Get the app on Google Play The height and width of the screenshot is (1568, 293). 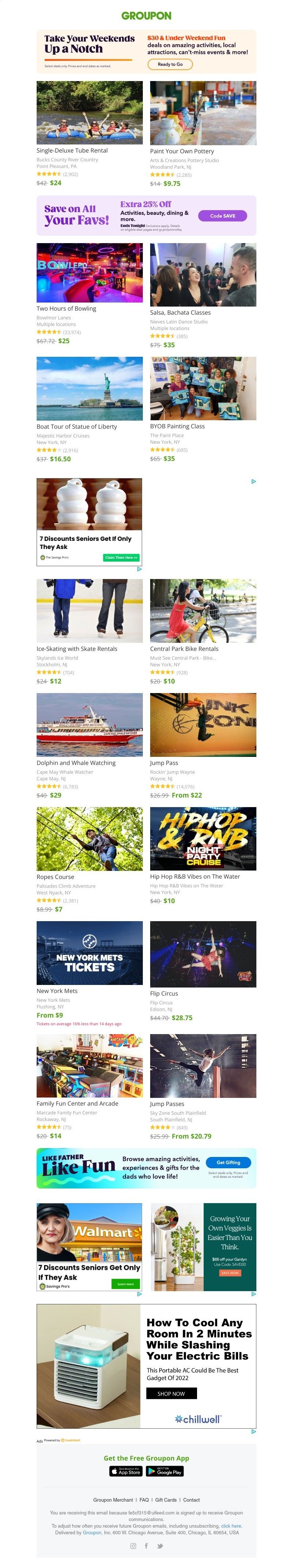click(x=165, y=1472)
